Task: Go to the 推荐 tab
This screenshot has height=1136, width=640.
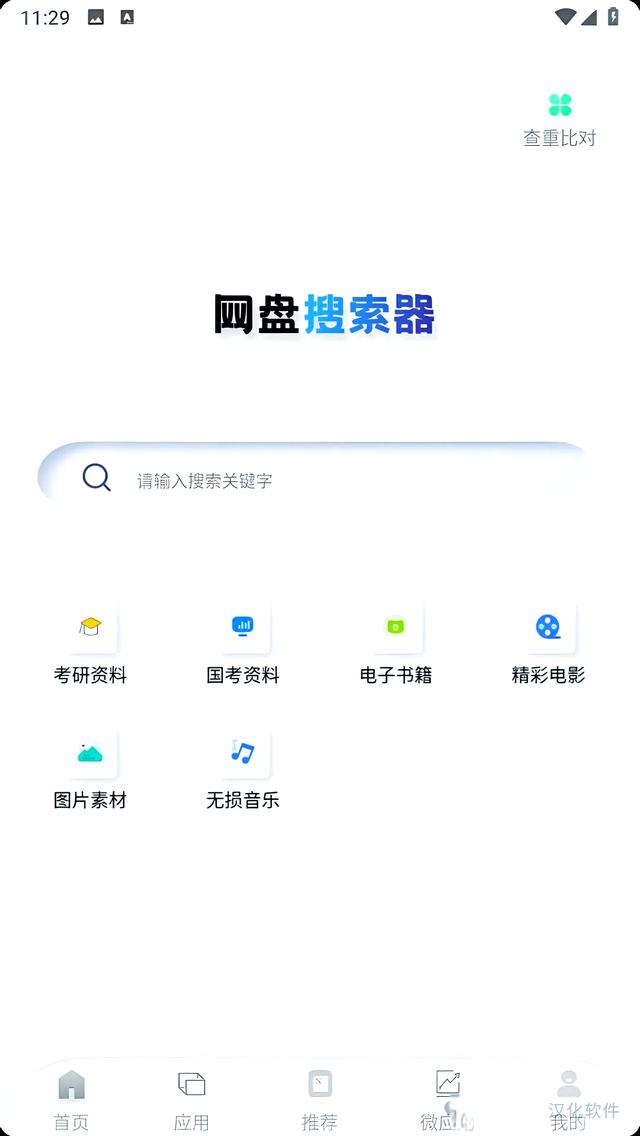Action: tap(320, 1100)
